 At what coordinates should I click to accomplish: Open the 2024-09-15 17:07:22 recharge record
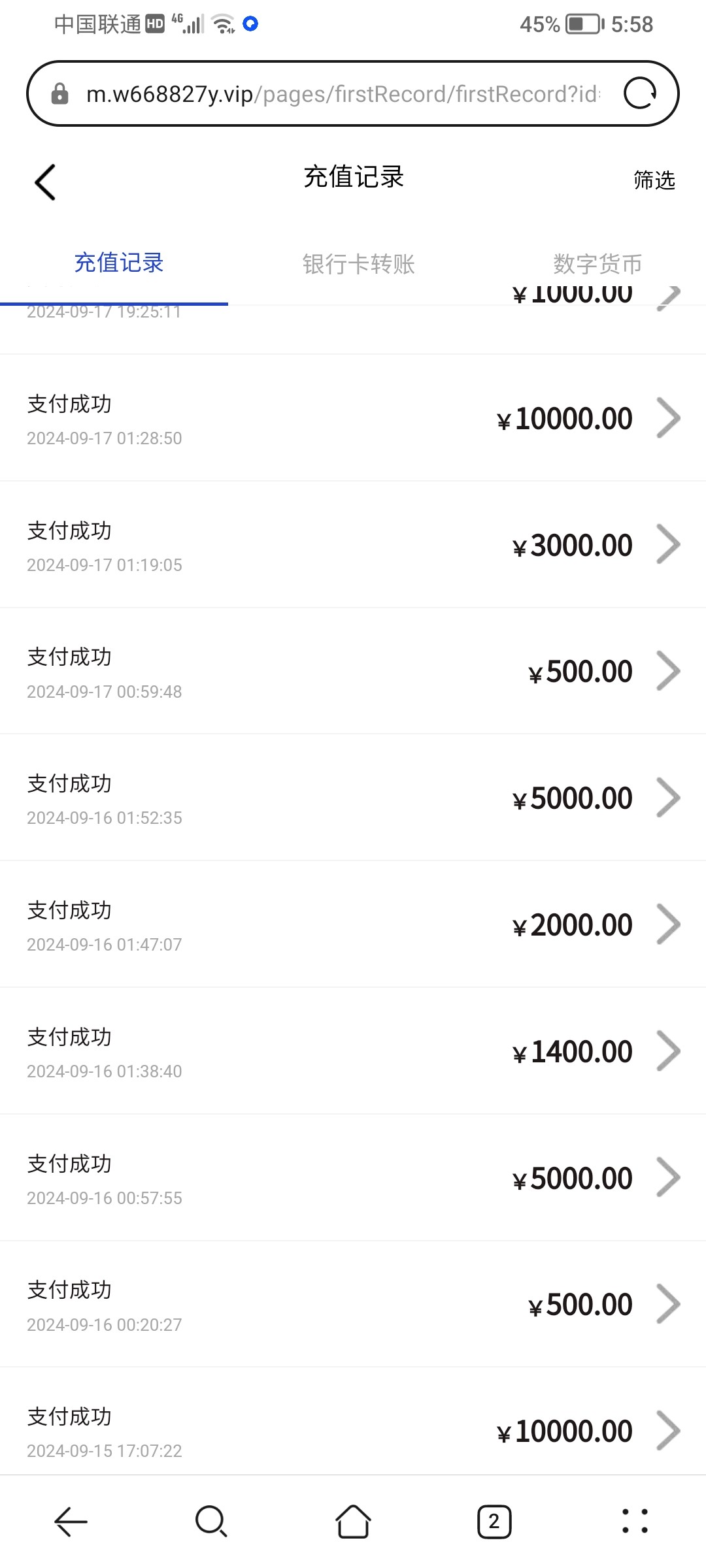353,1422
